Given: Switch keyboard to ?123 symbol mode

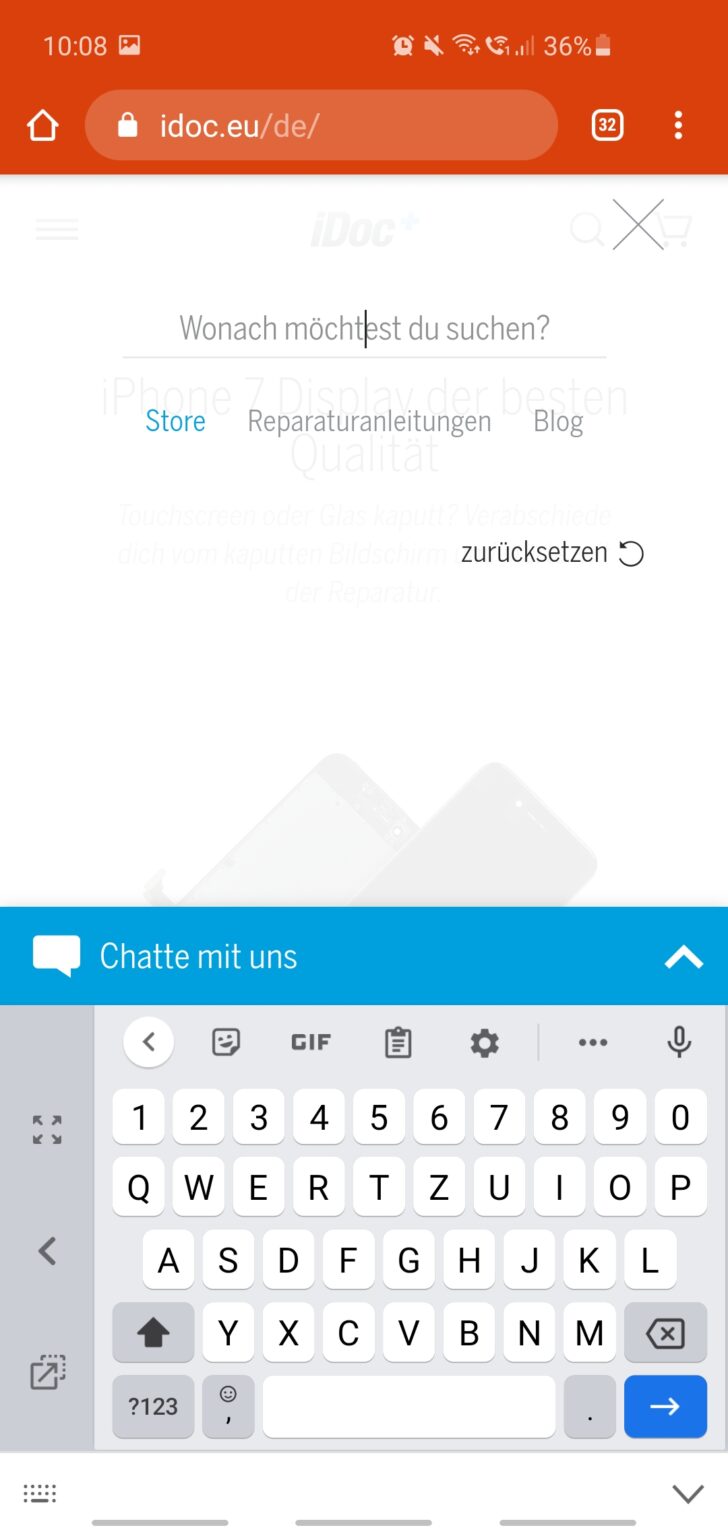Looking at the screenshot, I should click(x=152, y=1406).
